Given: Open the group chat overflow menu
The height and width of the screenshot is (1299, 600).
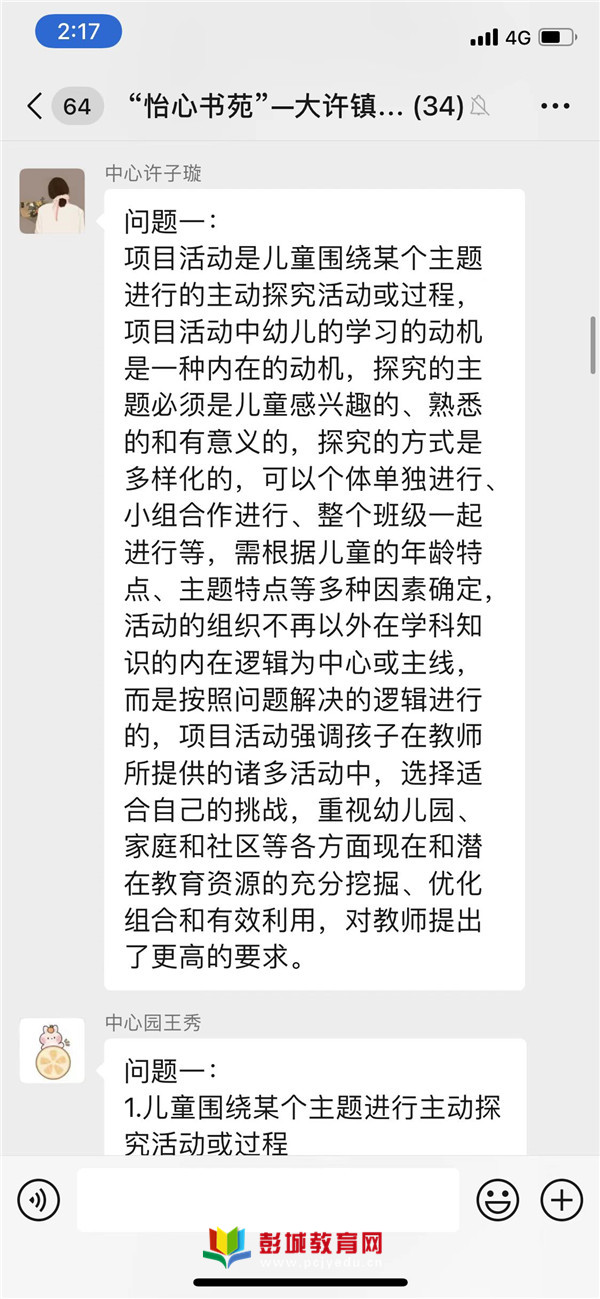Looking at the screenshot, I should (555, 106).
